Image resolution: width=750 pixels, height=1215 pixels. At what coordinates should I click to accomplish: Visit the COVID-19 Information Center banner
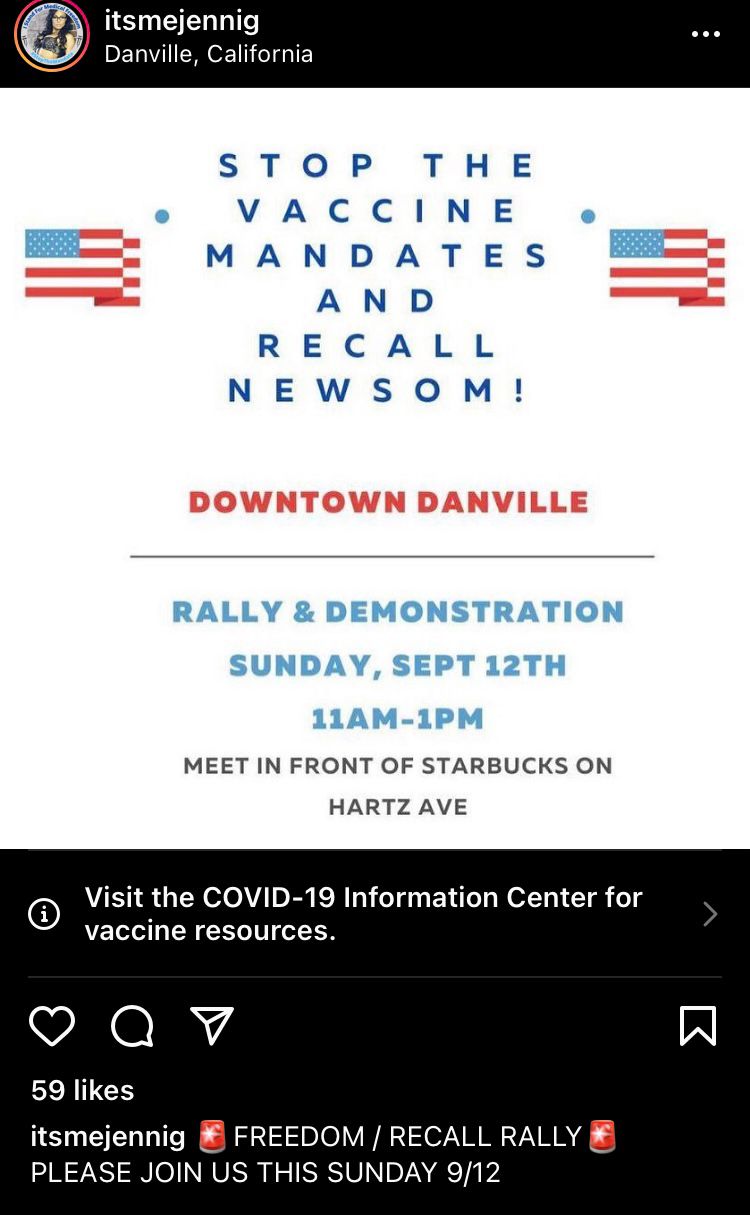[375, 913]
